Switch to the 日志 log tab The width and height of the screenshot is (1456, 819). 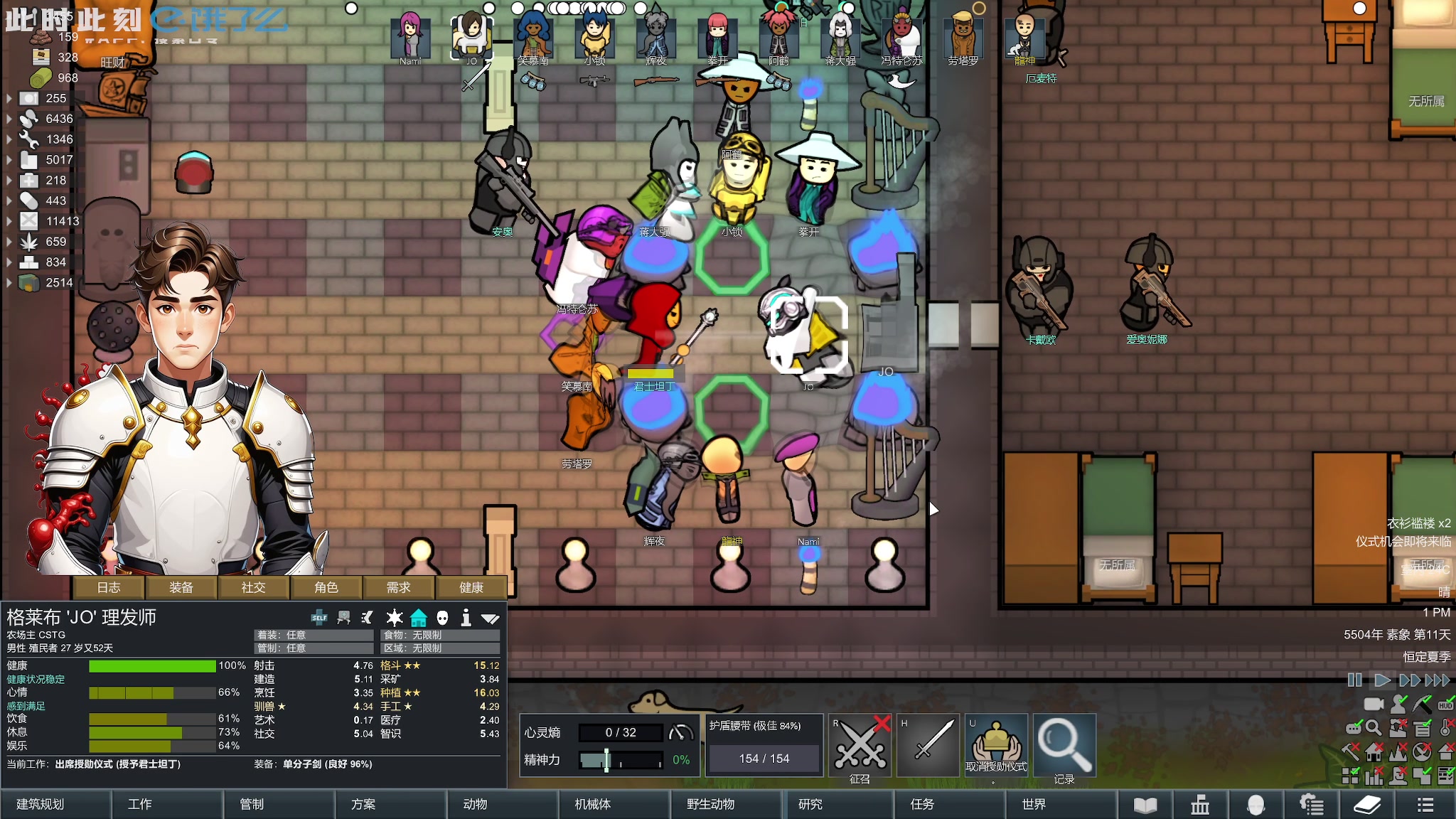point(109,587)
